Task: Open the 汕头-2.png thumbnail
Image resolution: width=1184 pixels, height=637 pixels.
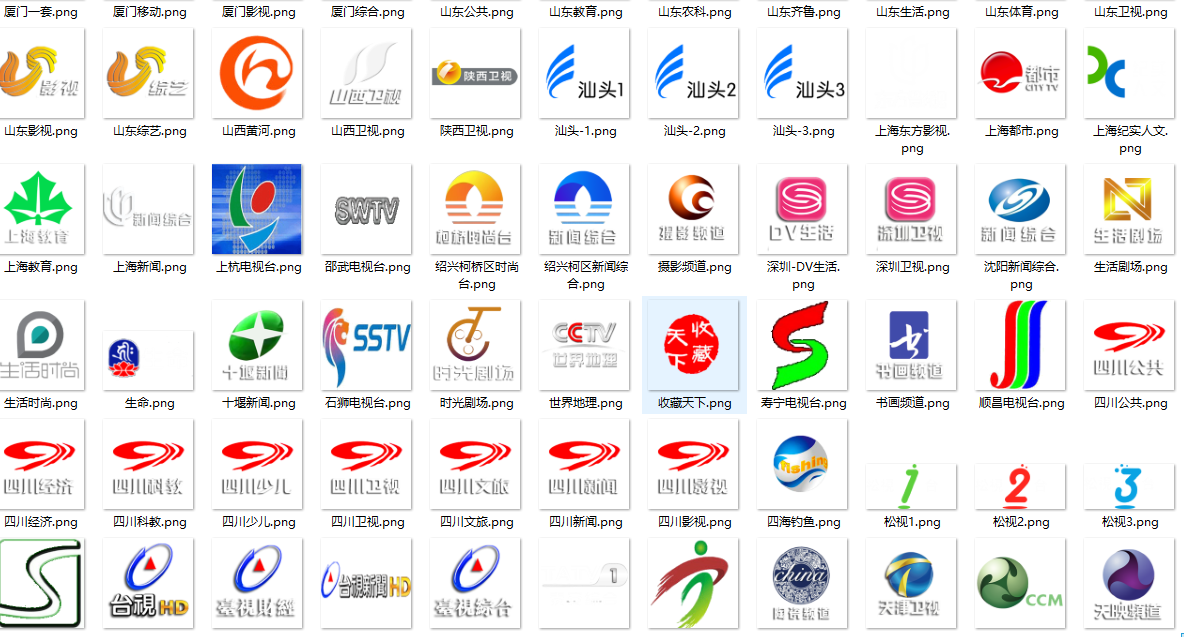Action: click(x=694, y=74)
